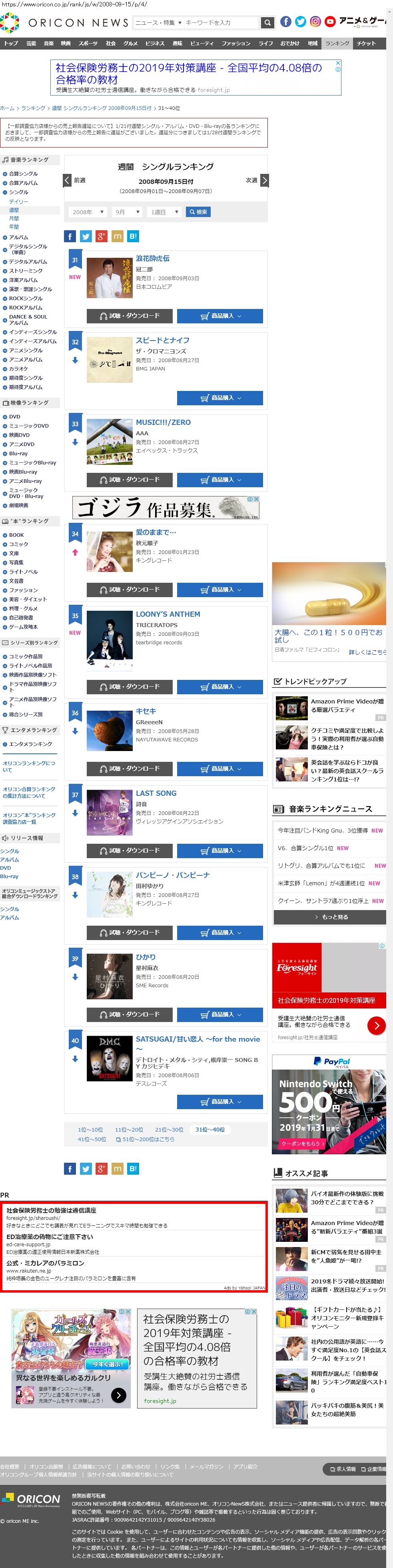Viewport: 393px width, 1568px height.
Task: Tap the もっと見る button in ranking news
Action: pyautogui.click(x=330, y=916)
